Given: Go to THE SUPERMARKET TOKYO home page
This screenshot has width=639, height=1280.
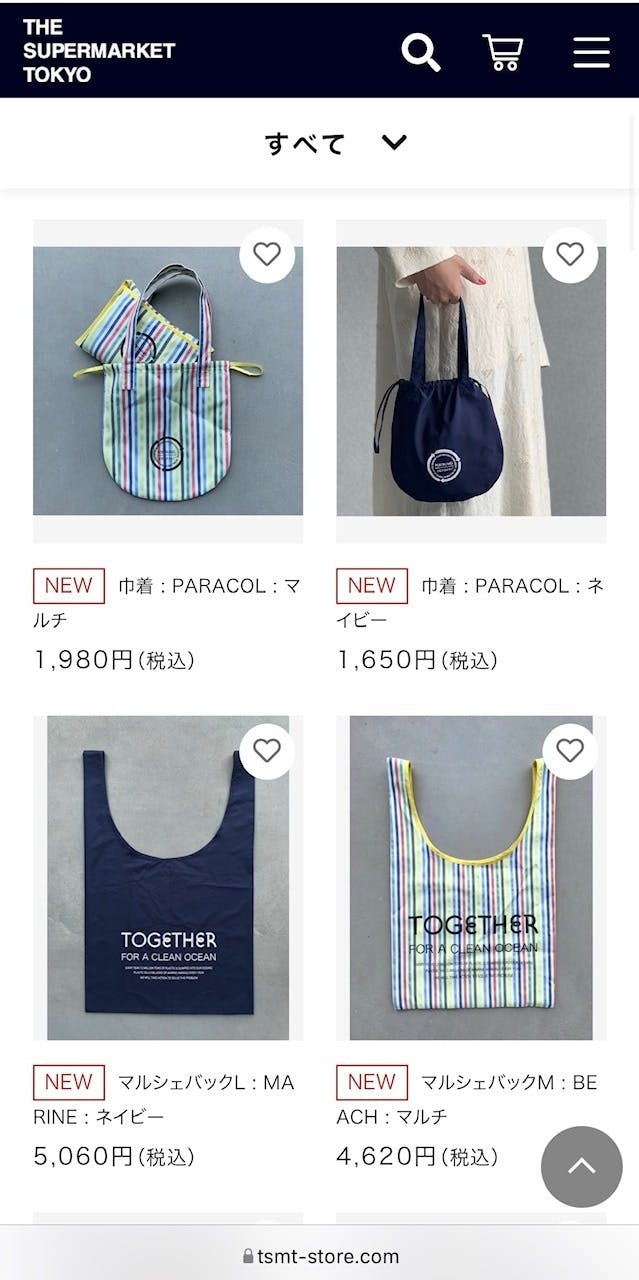Looking at the screenshot, I should pos(99,50).
